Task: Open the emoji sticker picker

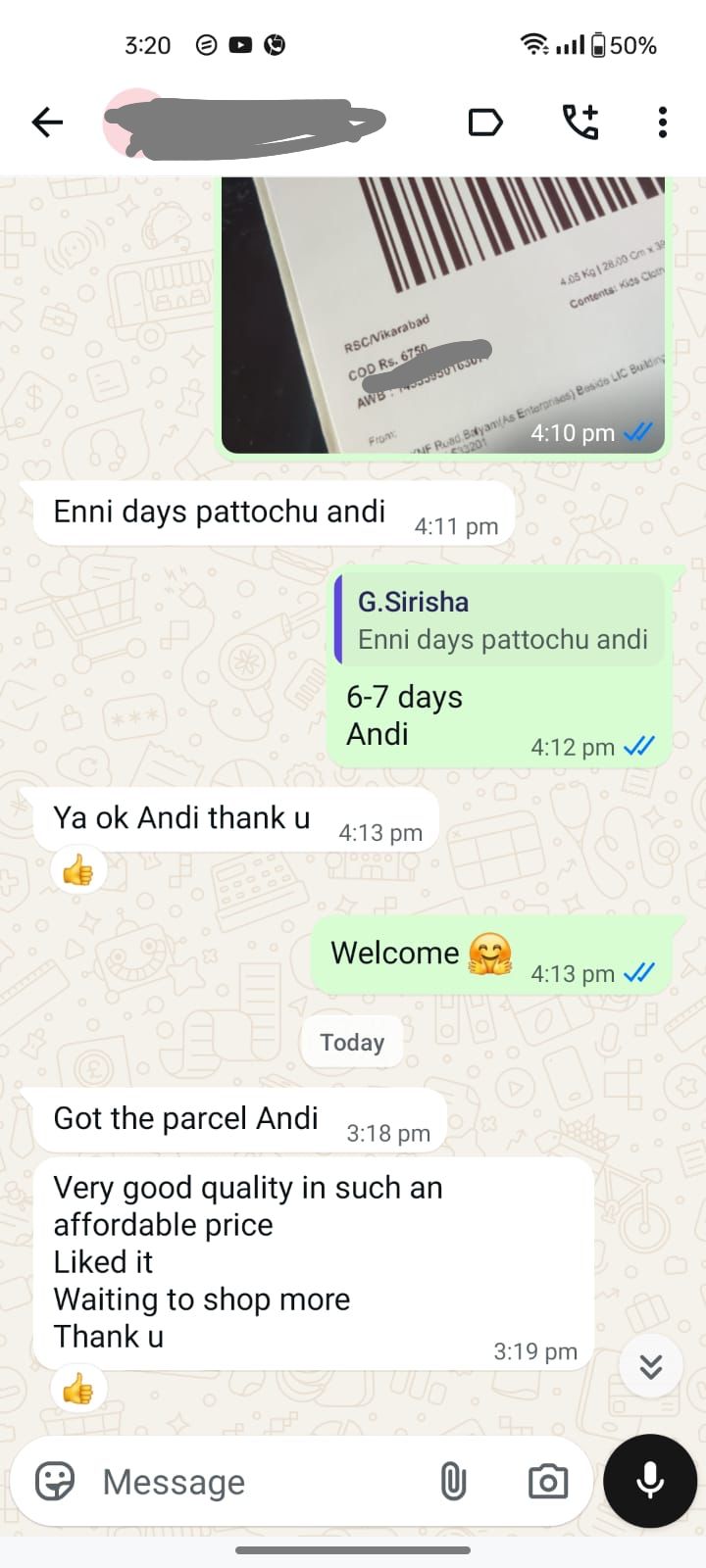Action: [55, 1482]
